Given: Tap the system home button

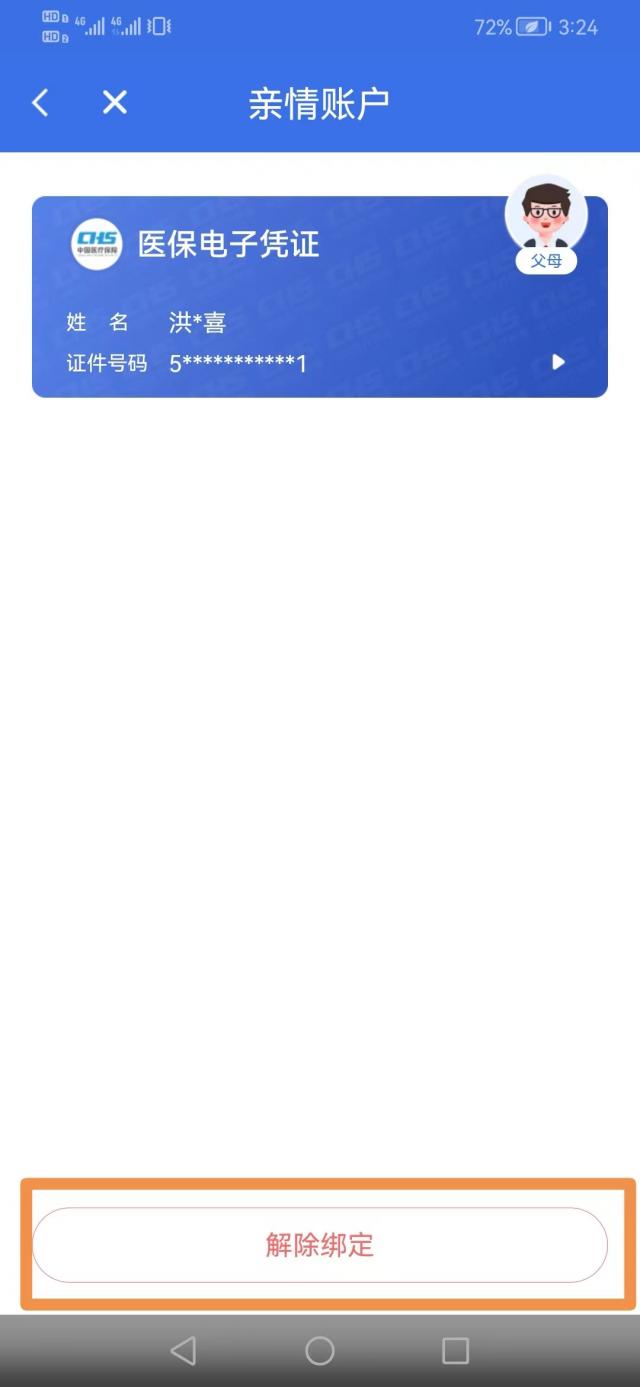Looking at the screenshot, I should [320, 1351].
